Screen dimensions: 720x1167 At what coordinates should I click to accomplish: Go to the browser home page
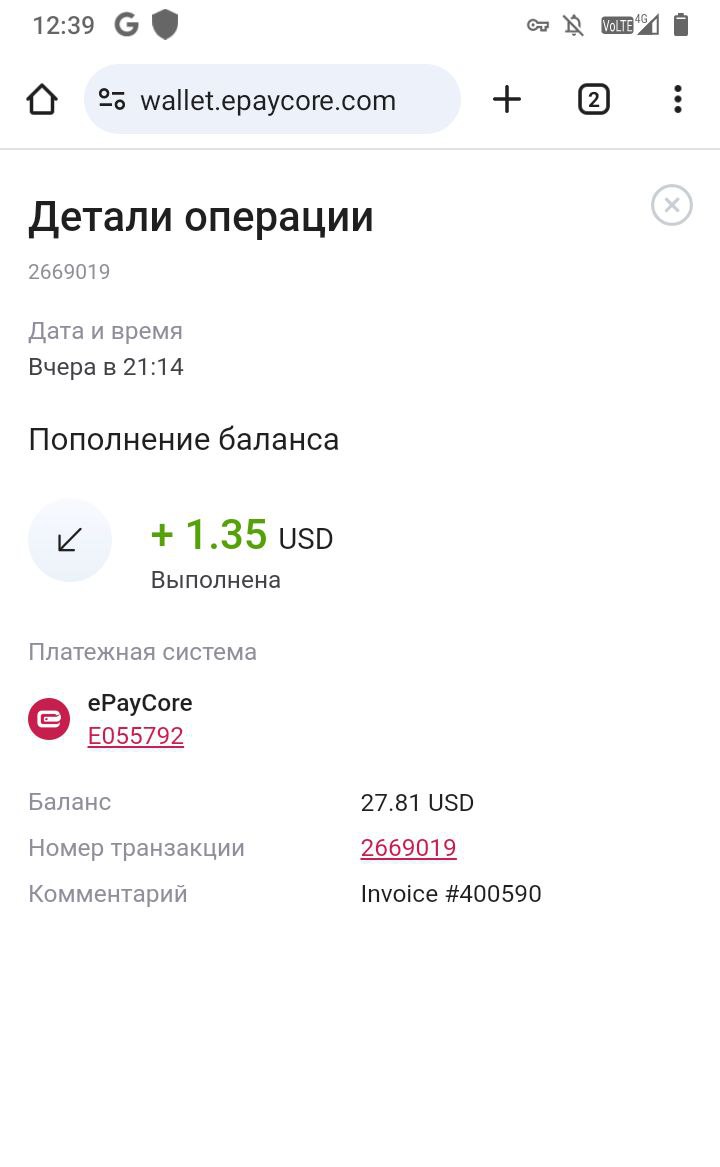click(42, 100)
